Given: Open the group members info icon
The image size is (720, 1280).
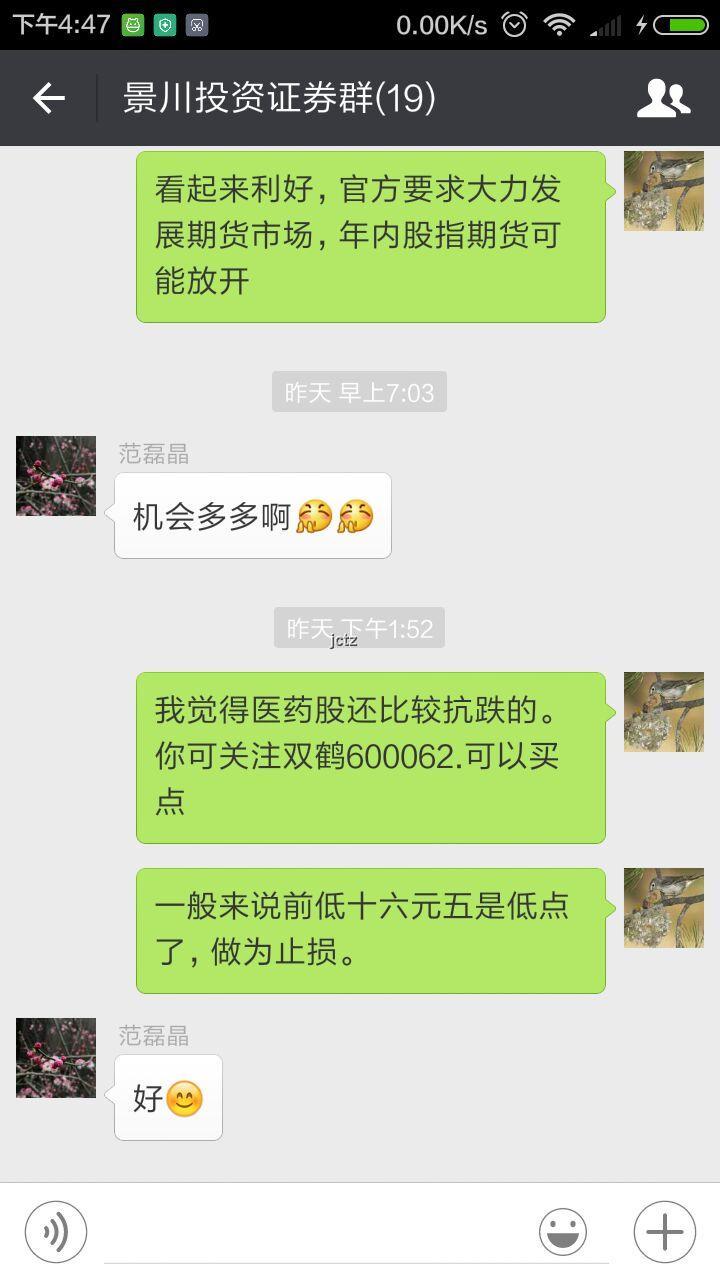Looking at the screenshot, I should [663, 98].
